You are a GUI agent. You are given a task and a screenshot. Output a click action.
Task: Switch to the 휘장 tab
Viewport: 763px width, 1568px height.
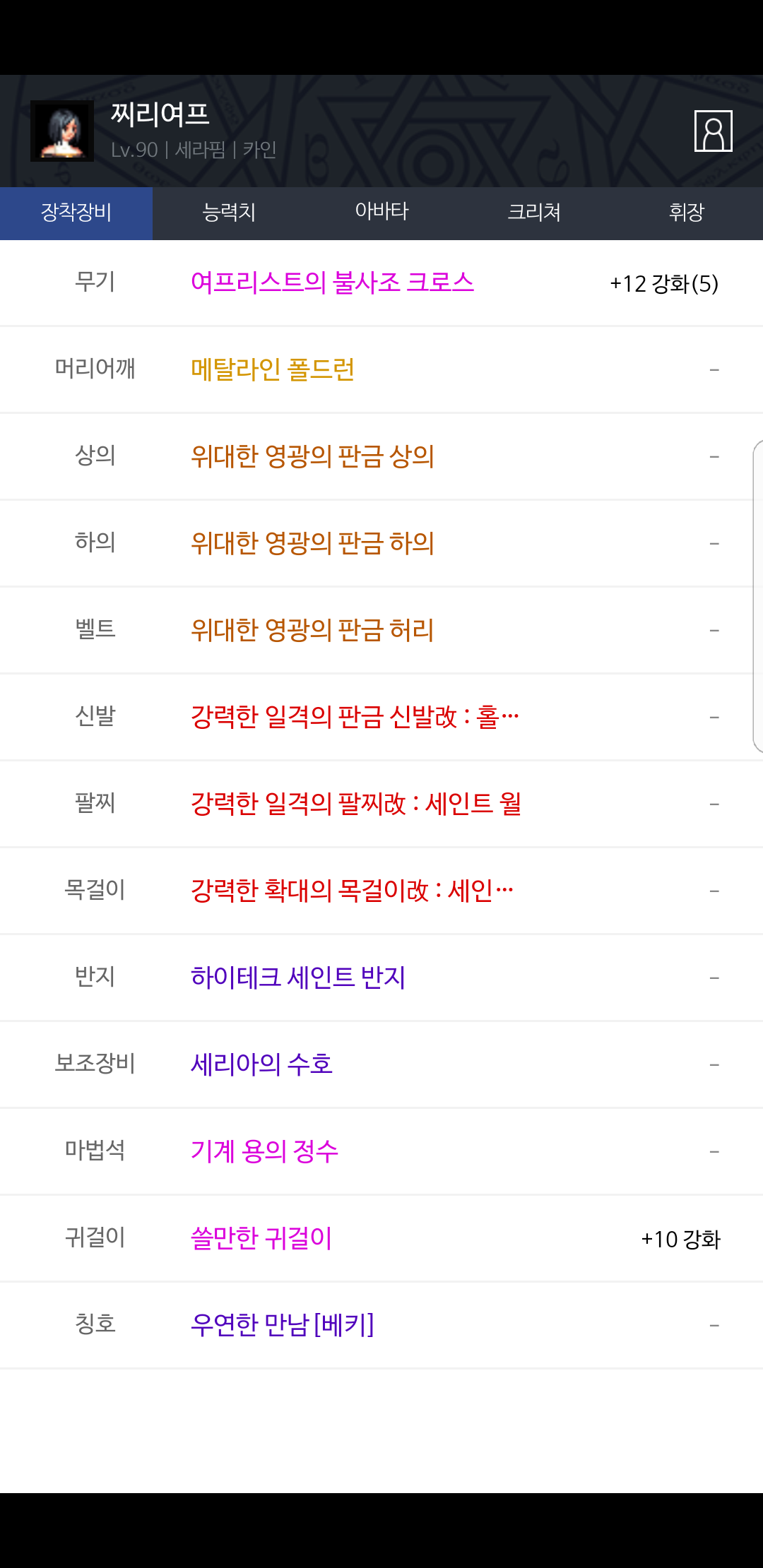coord(687,213)
